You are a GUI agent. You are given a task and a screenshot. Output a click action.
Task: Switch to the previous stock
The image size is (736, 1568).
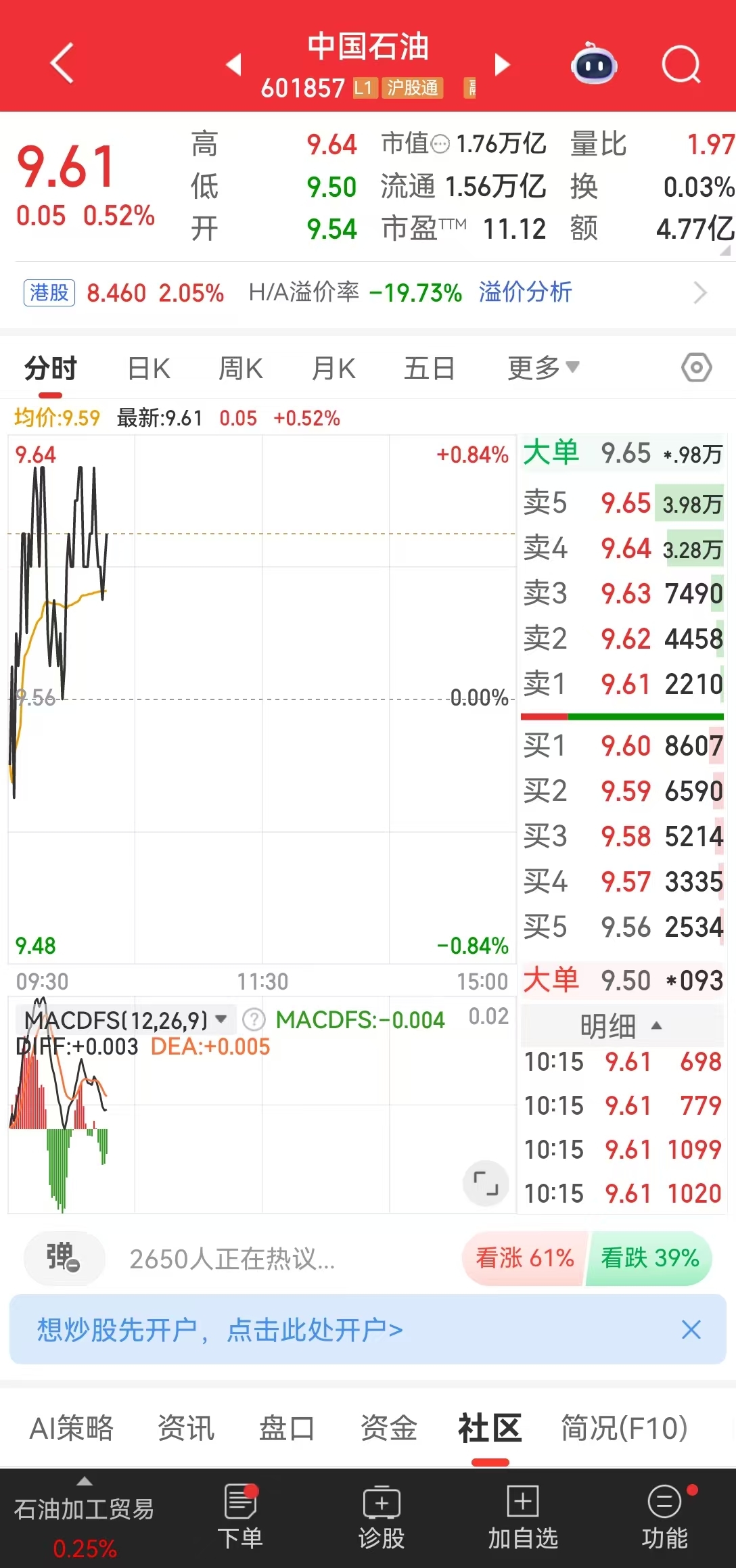click(233, 64)
